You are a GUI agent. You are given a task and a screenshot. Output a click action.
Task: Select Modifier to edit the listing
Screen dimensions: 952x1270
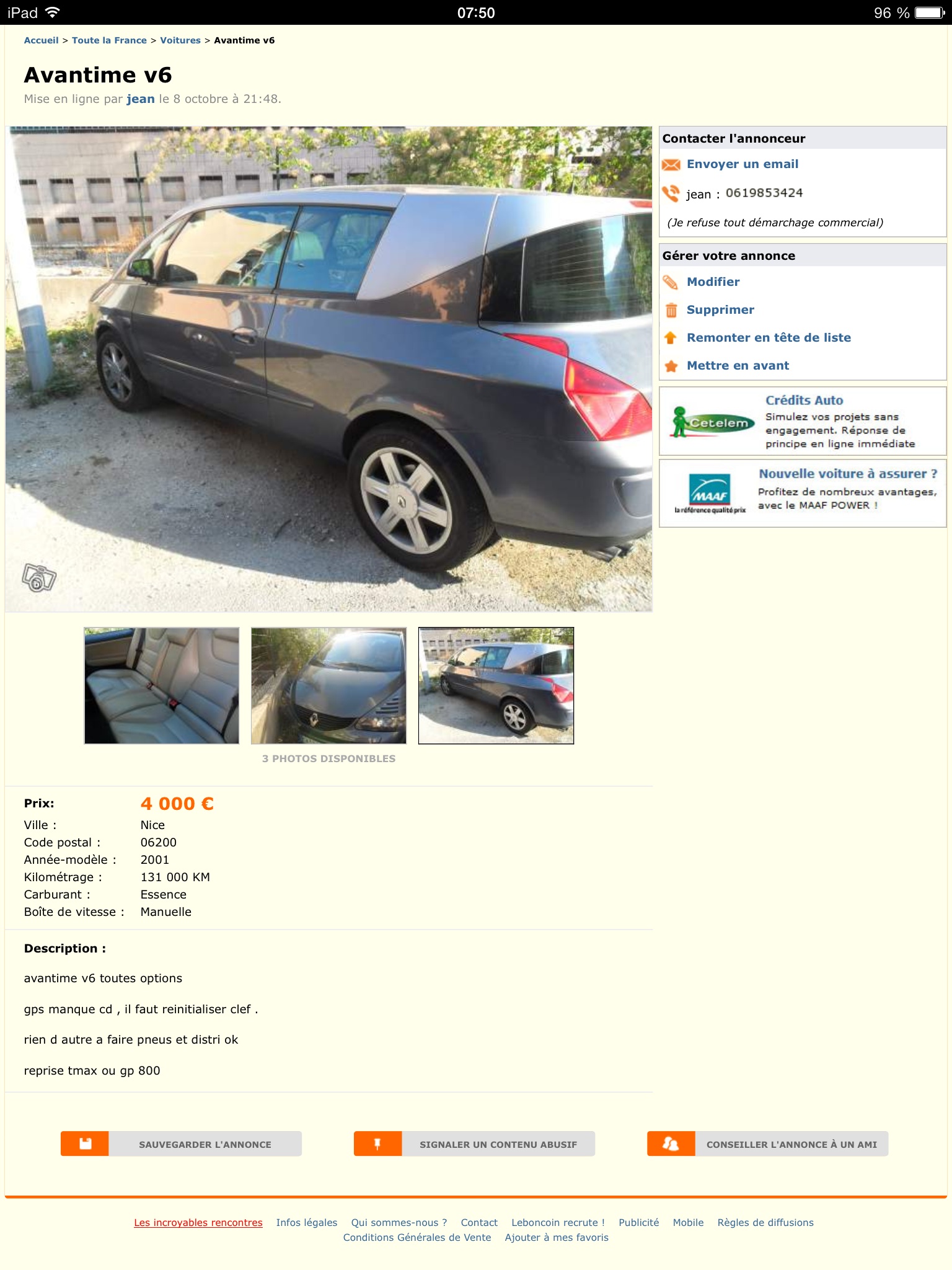pyautogui.click(x=713, y=282)
